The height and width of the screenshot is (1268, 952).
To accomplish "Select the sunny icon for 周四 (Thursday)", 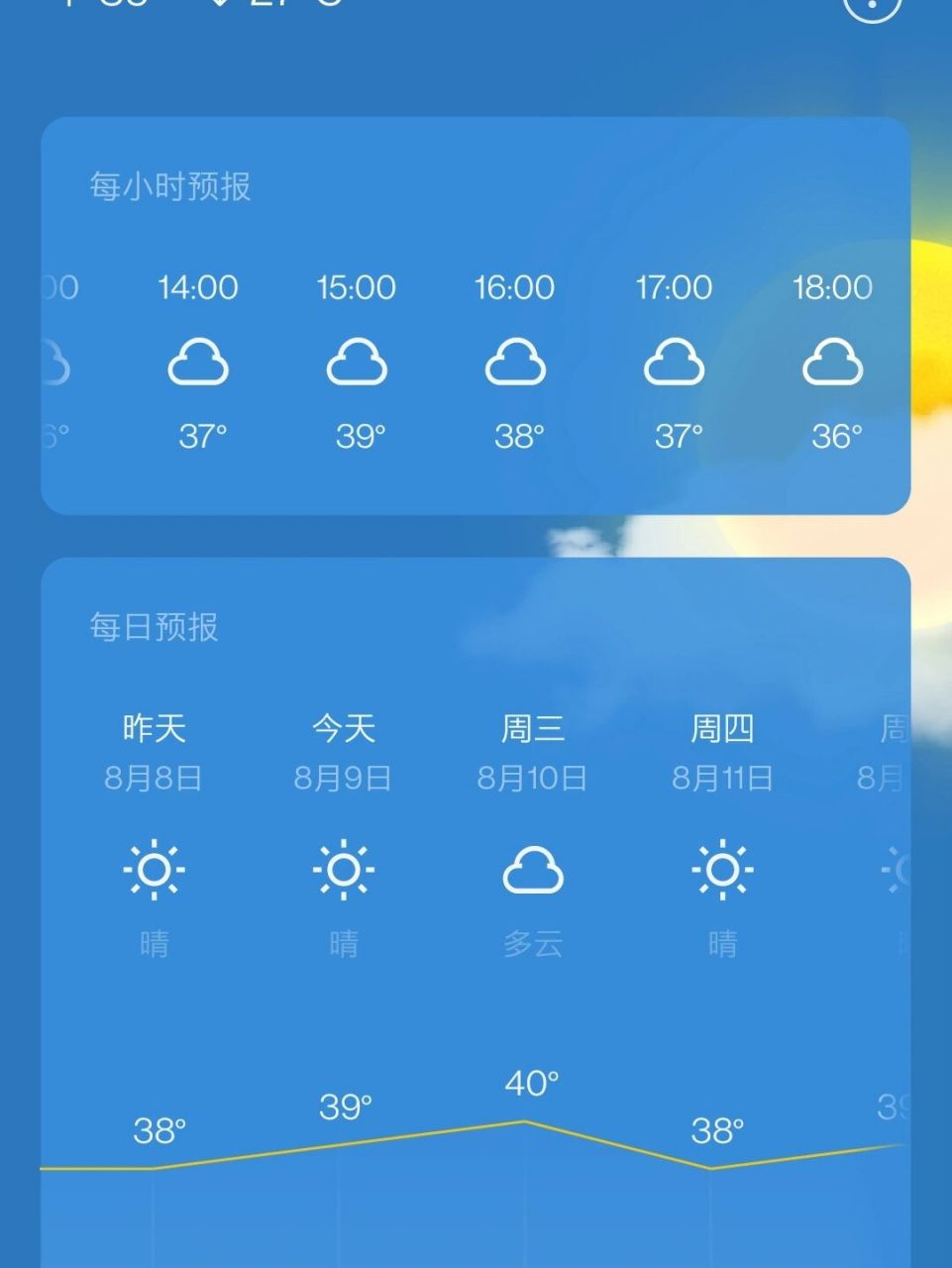I will pos(722,869).
